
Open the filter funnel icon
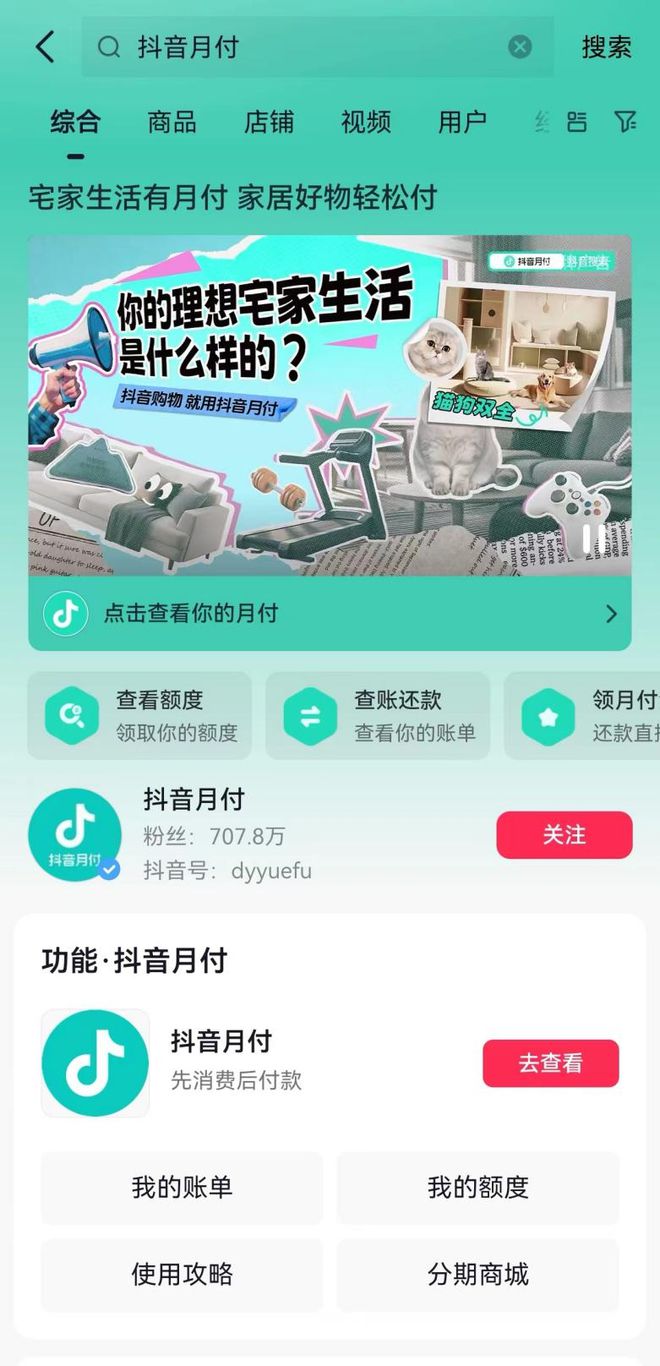coord(625,123)
